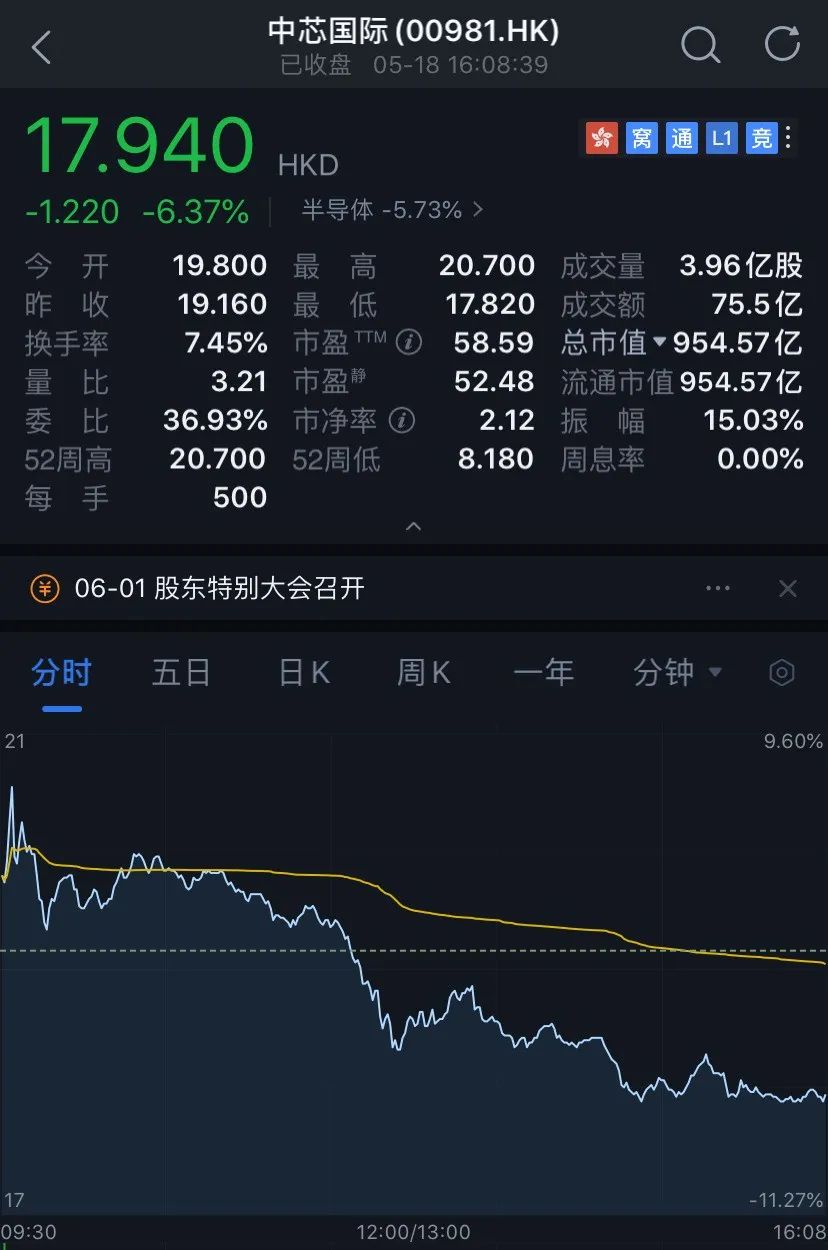Image resolution: width=828 pixels, height=1250 pixels.
Task: Open stock search
Action: coord(700,45)
